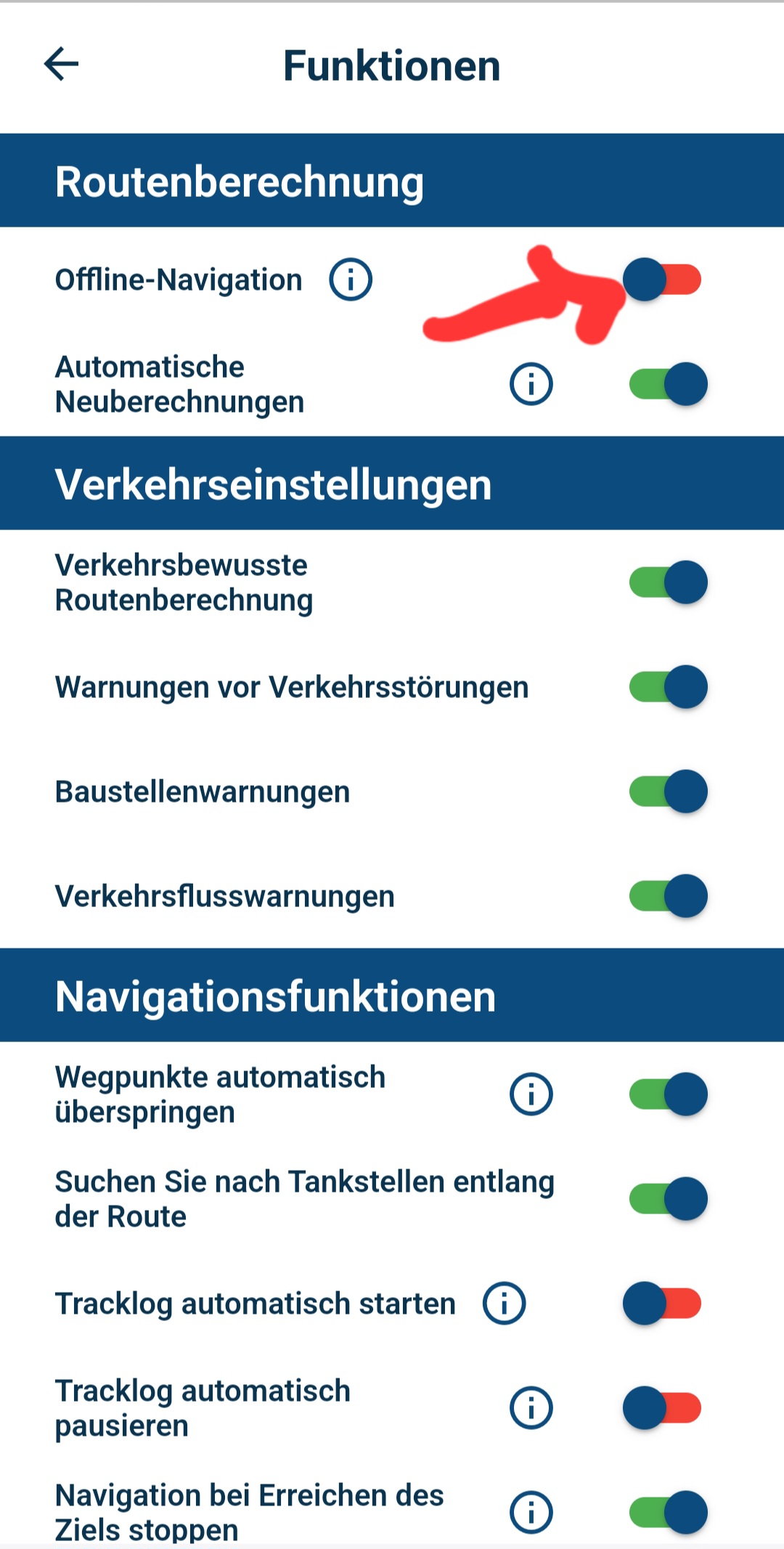The width and height of the screenshot is (784, 1549).
Task: Switch off Baustellenwarnungen
Action: click(x=668, y=792)
